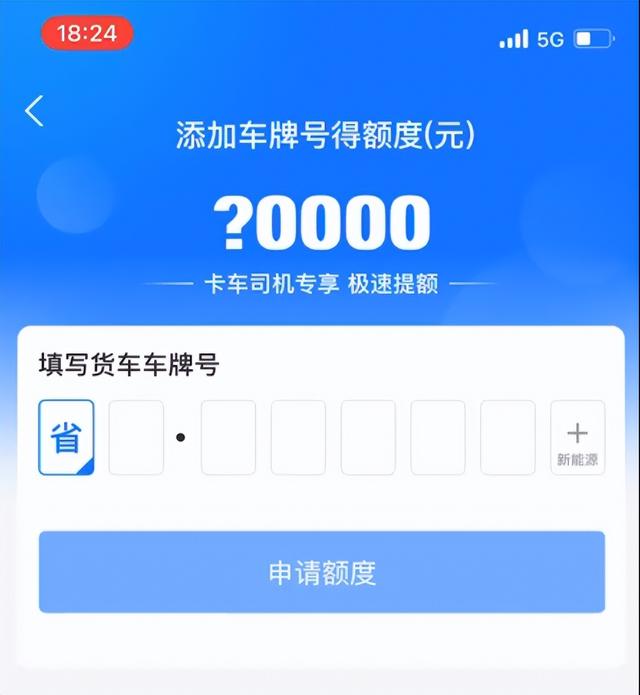This screenshot has height=695, width=640.
Task: Focus the first plate box after the dot
Action: pos(228,438)
